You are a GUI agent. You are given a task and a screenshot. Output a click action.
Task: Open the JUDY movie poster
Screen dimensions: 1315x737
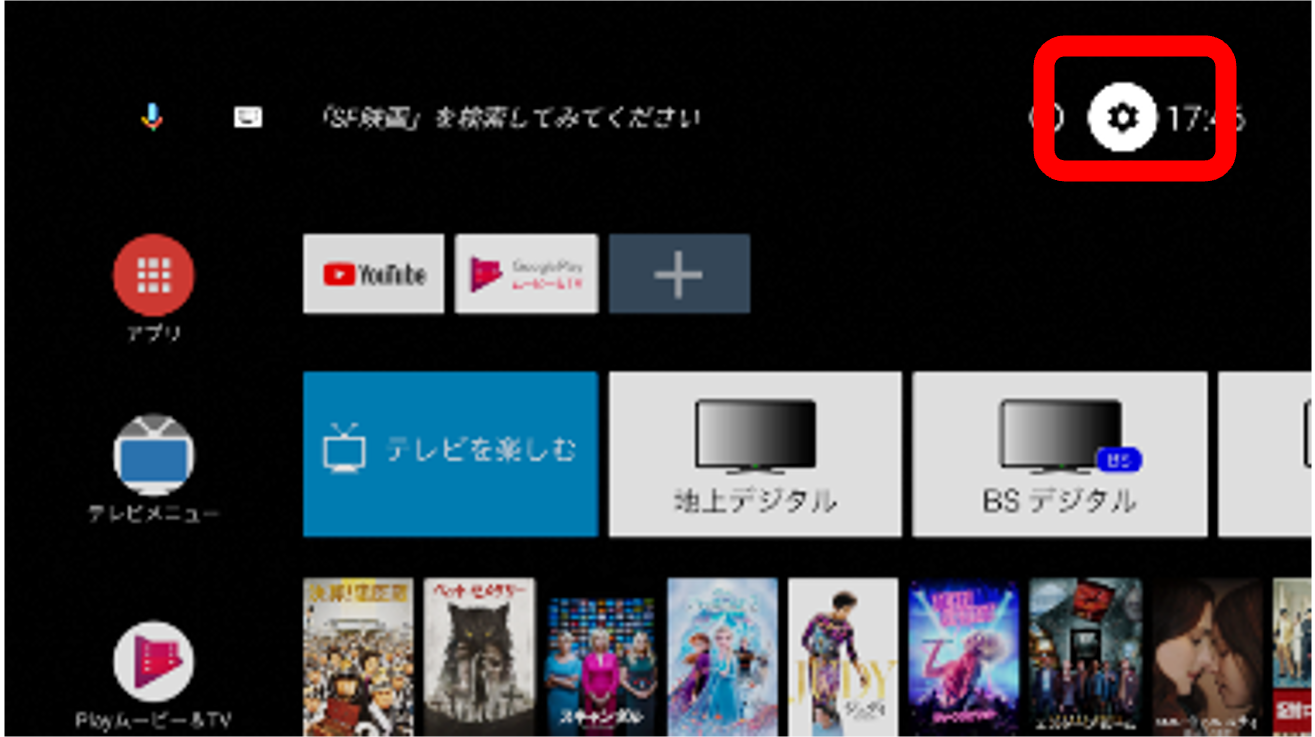[x=842, y=657]
